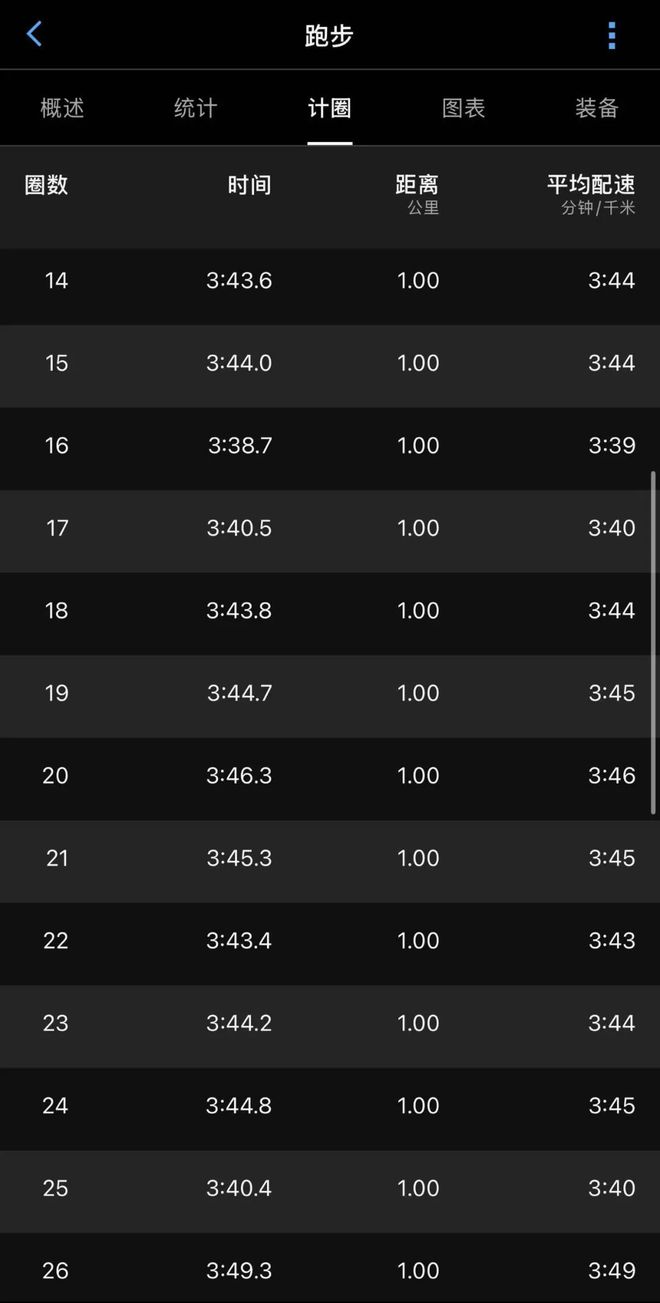Open the 图表 tab
The height and width of the screenshot is (1303, 660).
point(463,108)
